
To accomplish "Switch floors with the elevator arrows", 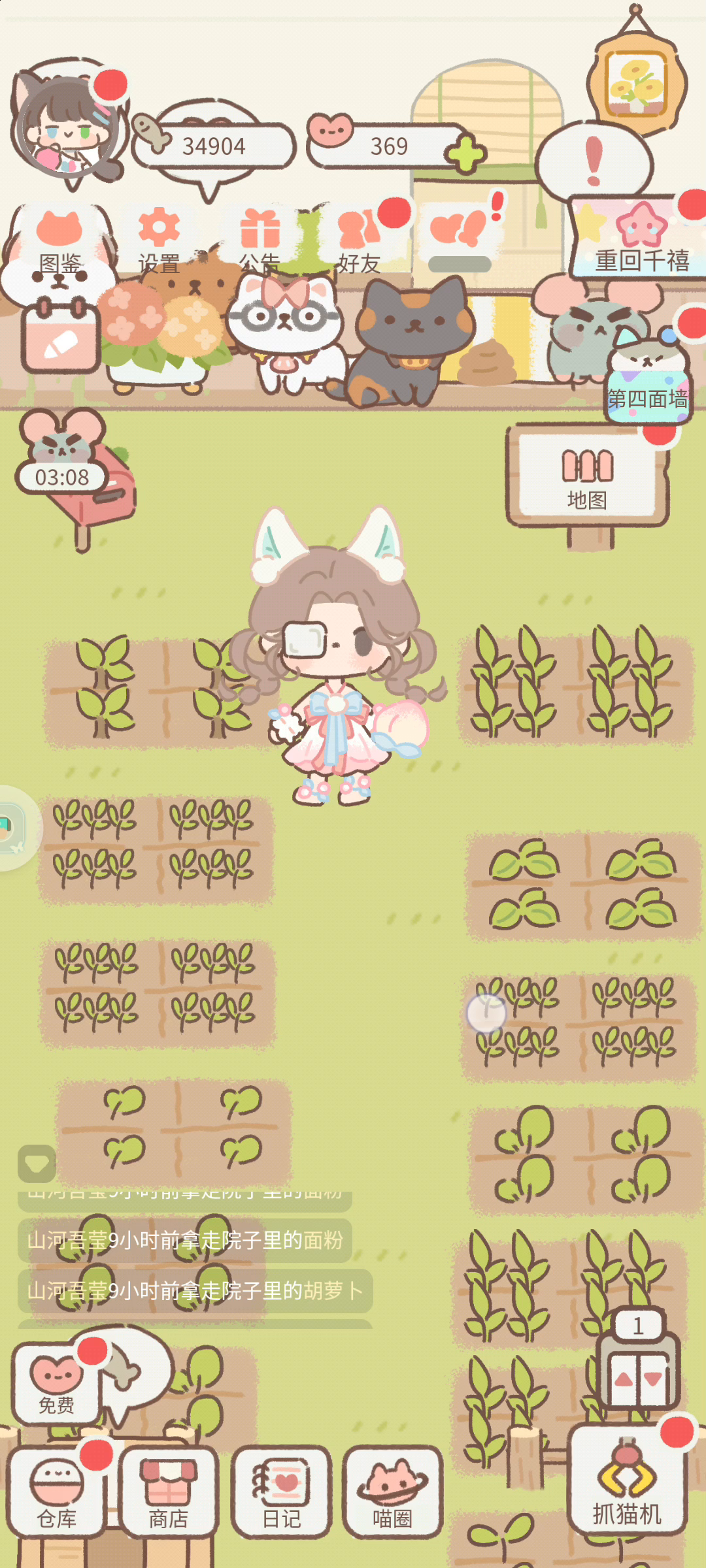I will pos(638,1379).
